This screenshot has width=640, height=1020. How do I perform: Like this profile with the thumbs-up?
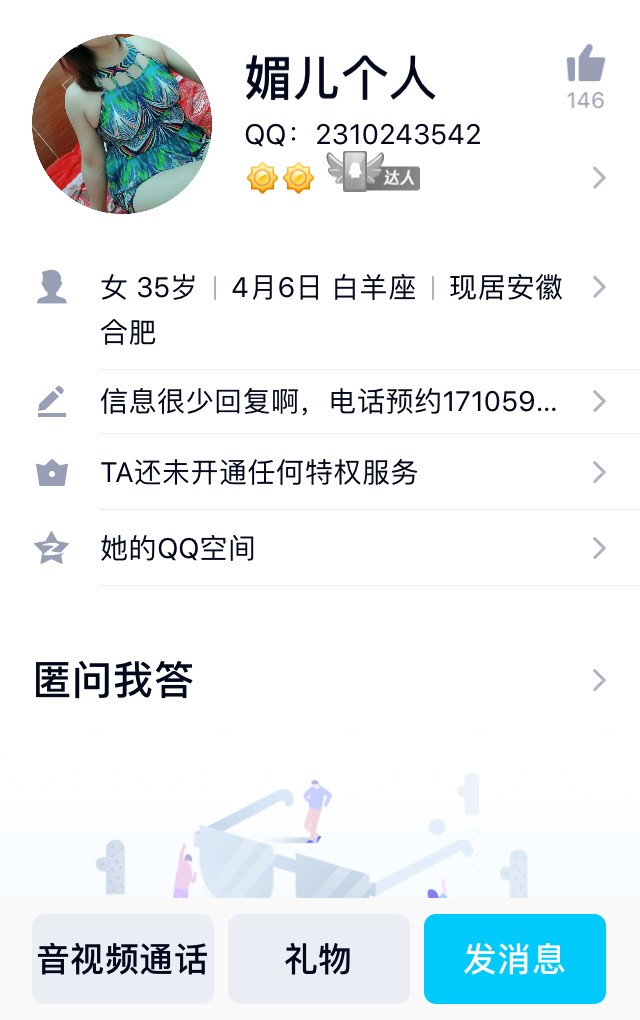tap(585, 66)
